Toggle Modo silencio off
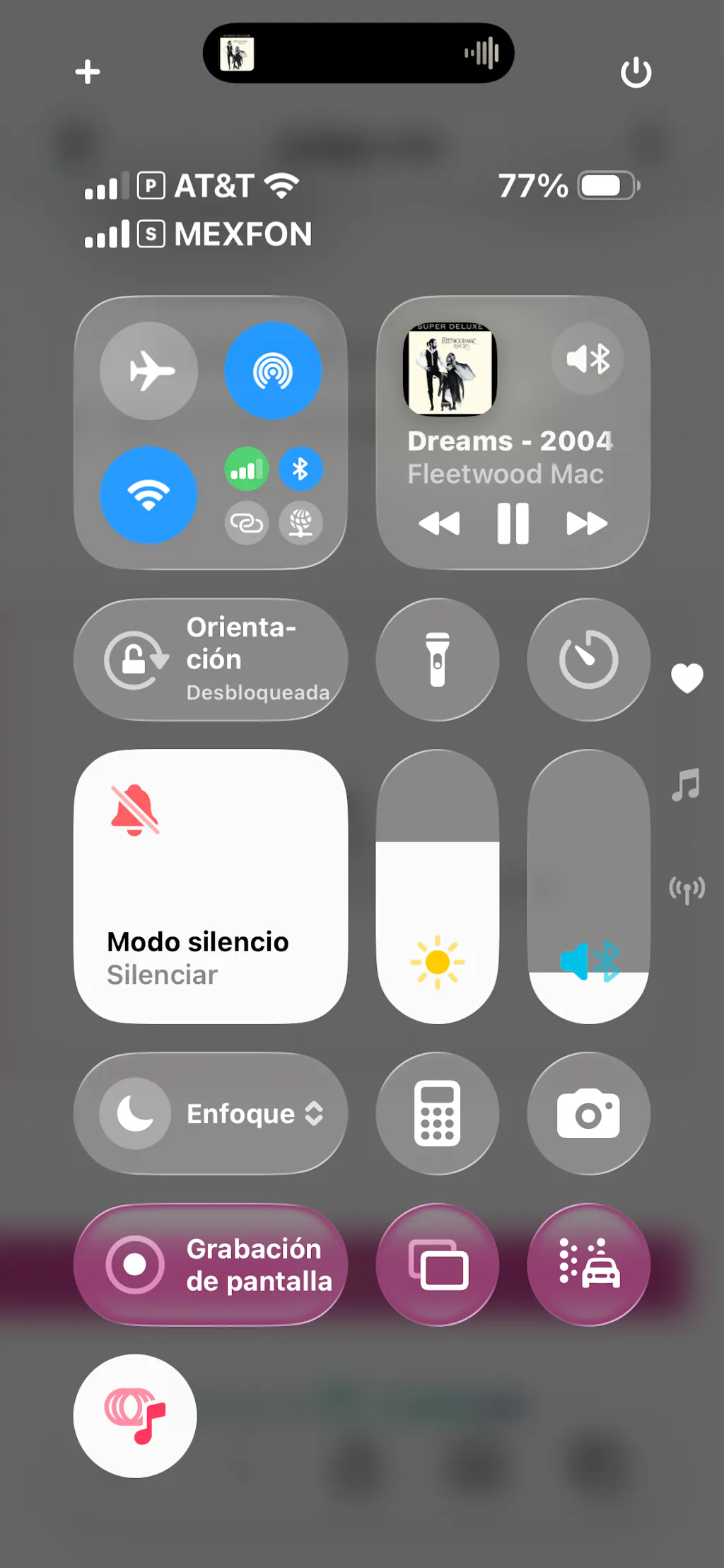Screen dimensions: 724x1568 (x=211, y=886)
